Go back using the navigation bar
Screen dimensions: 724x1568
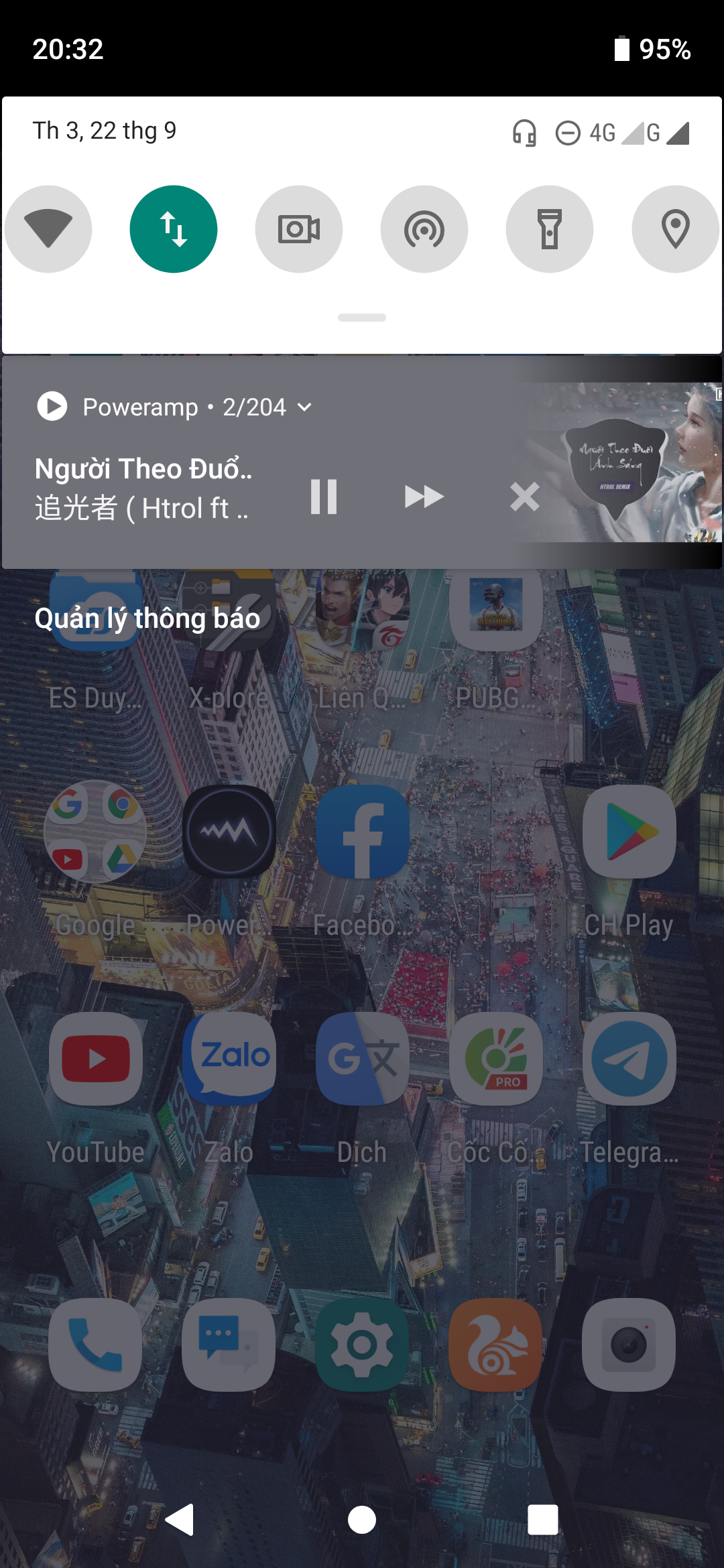pos(180,1519)
